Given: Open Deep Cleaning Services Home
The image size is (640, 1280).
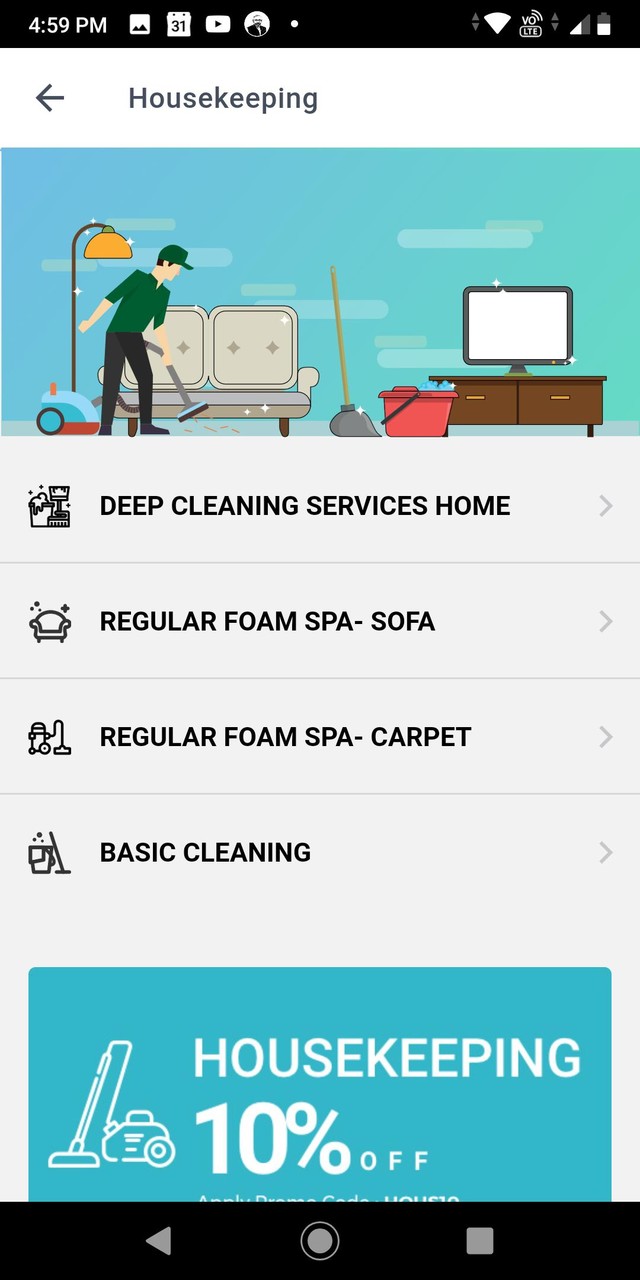Looking at the screenshot, I should 320,506.
